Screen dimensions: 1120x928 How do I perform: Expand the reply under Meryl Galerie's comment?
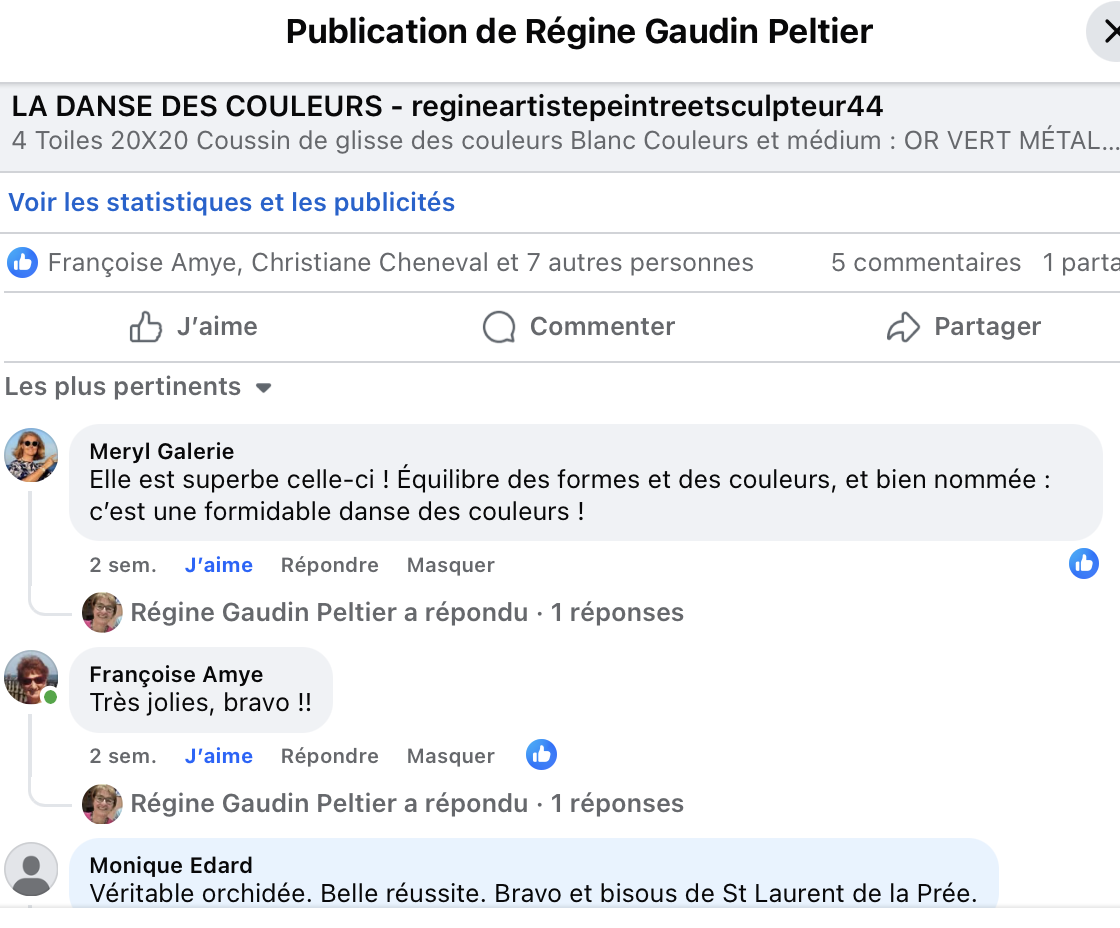point(406,612)
